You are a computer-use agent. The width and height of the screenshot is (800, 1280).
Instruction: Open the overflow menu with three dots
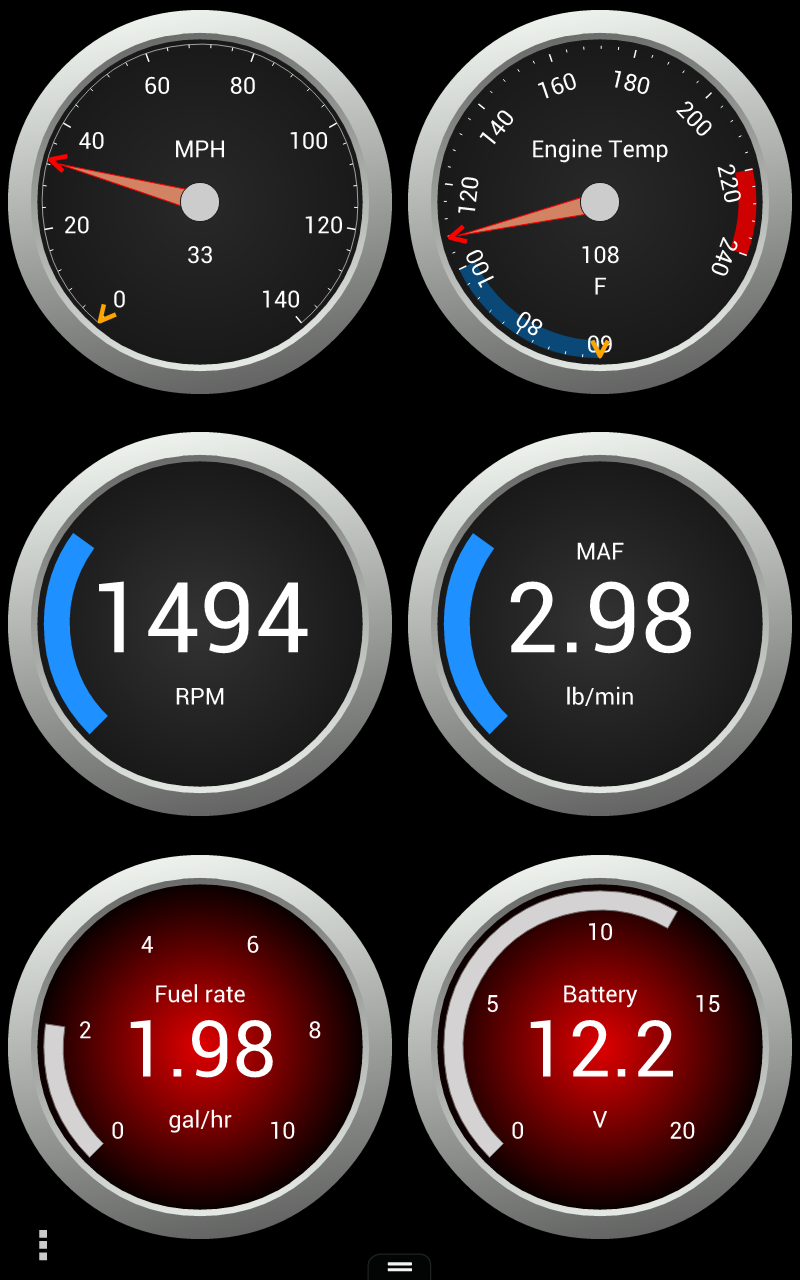point(42,1245)
